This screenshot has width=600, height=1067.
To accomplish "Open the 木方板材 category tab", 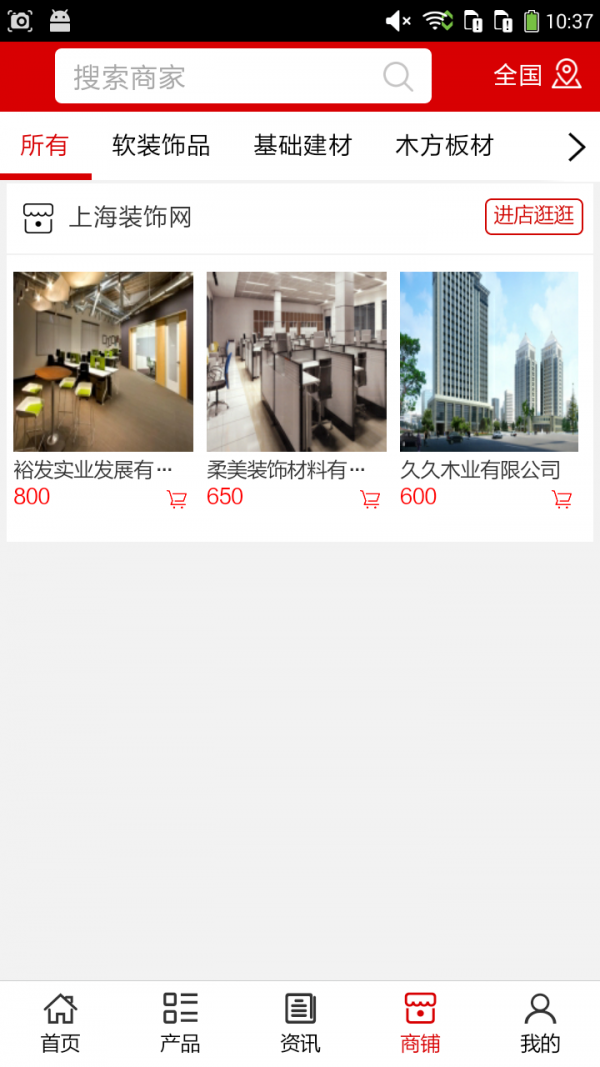I will [445, 146].
